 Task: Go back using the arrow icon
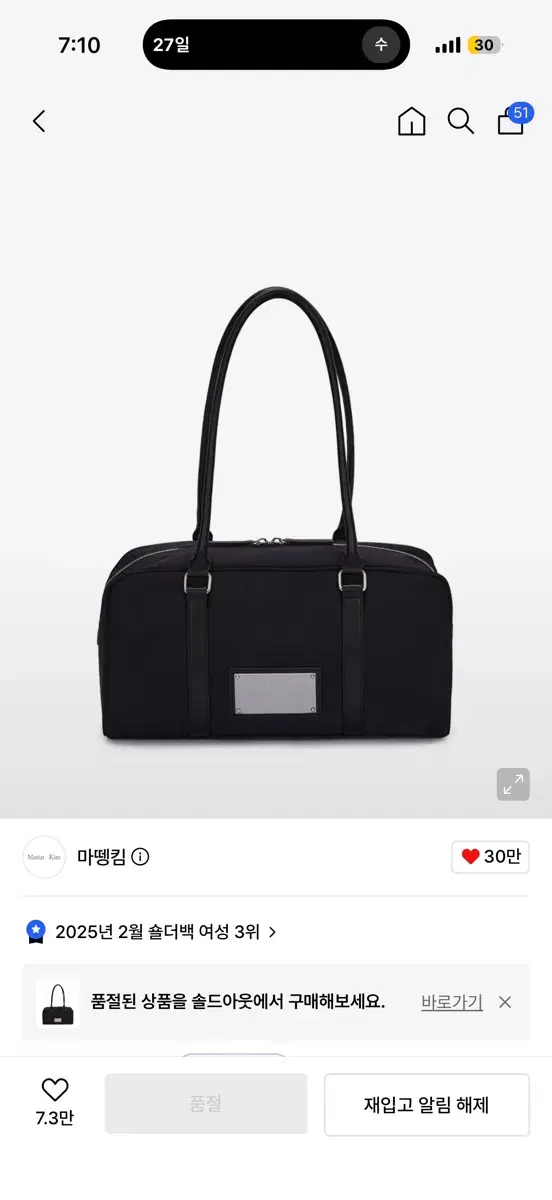click(x=39, y=122)
